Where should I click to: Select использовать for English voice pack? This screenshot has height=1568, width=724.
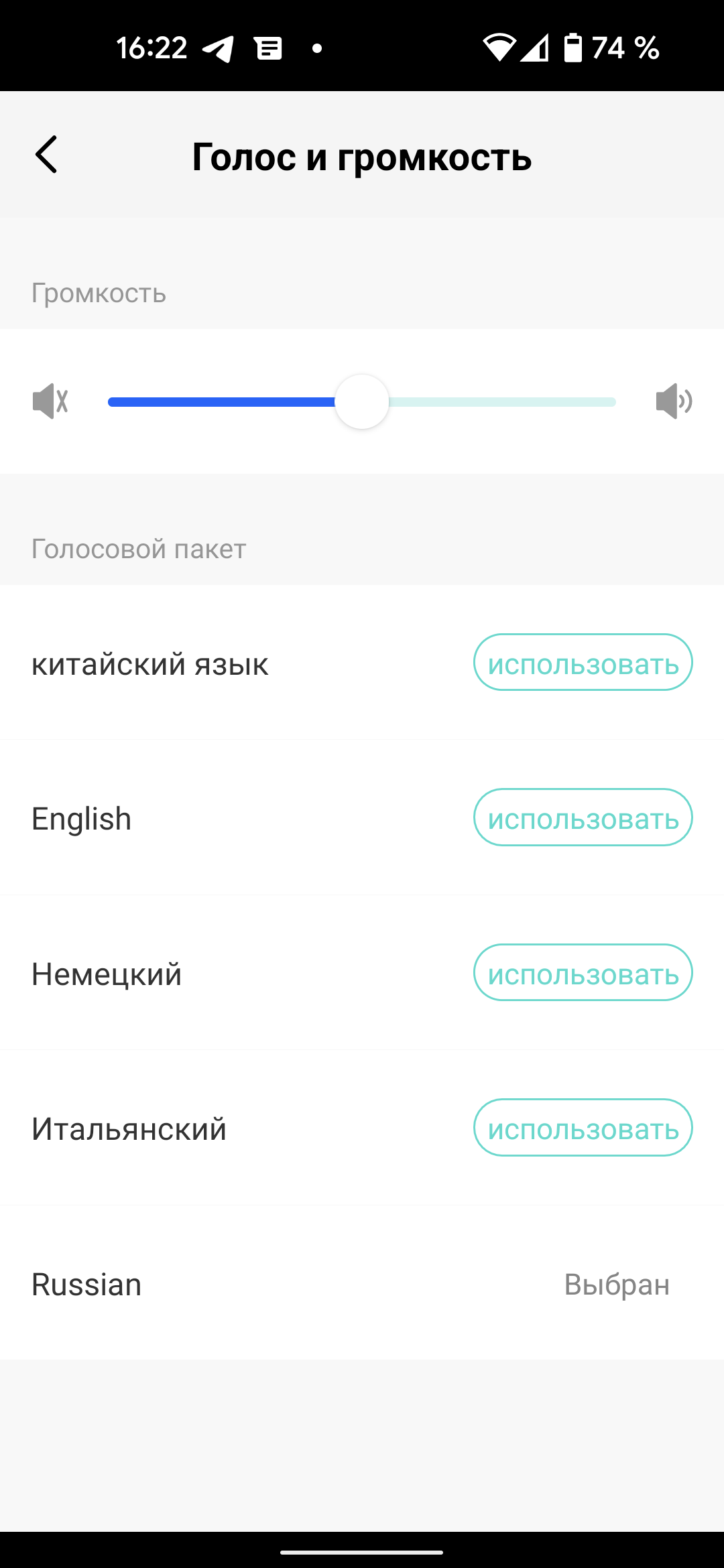583,818
